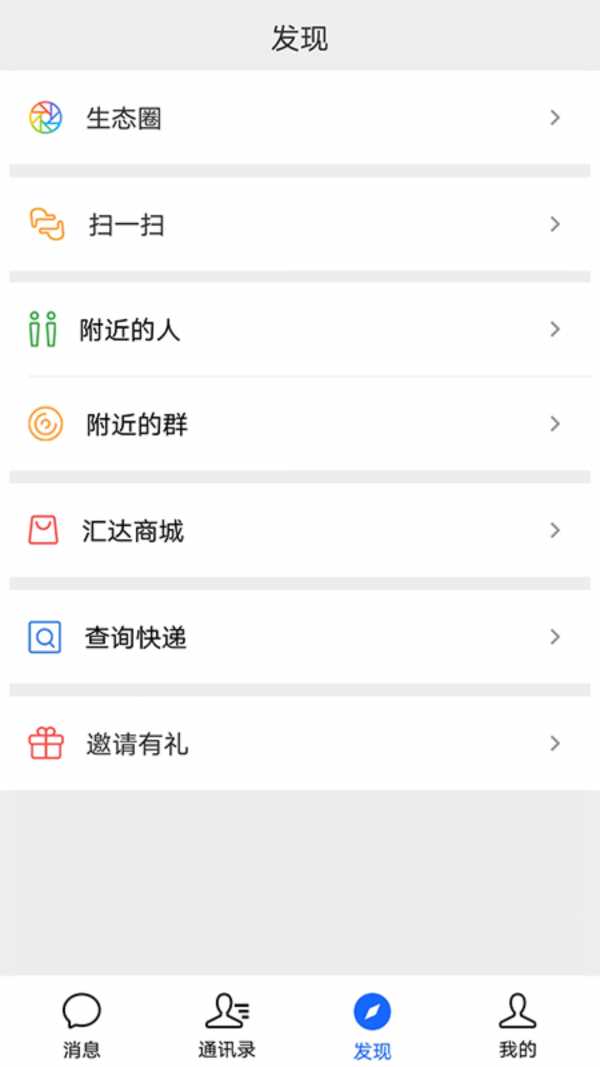Launch 扫一扫 scanner
This screenshot has height=1067, width=600.
(x=300, y=225)
